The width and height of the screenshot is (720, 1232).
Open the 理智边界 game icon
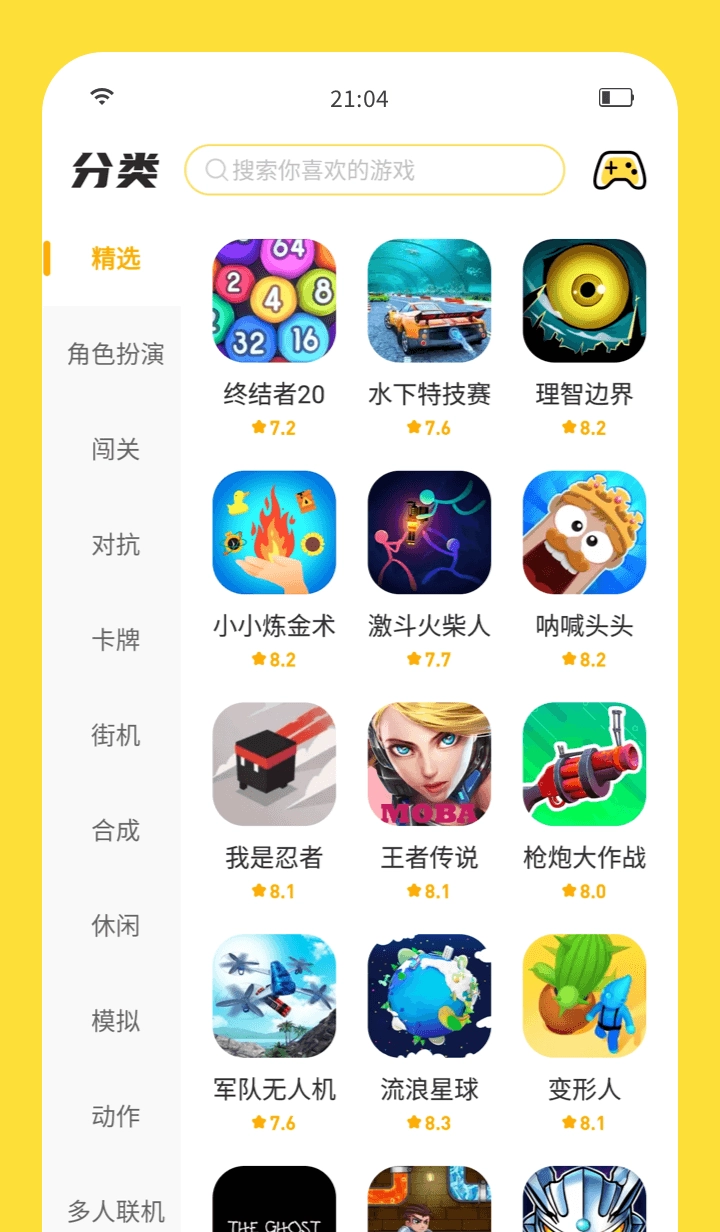(584, 300)
